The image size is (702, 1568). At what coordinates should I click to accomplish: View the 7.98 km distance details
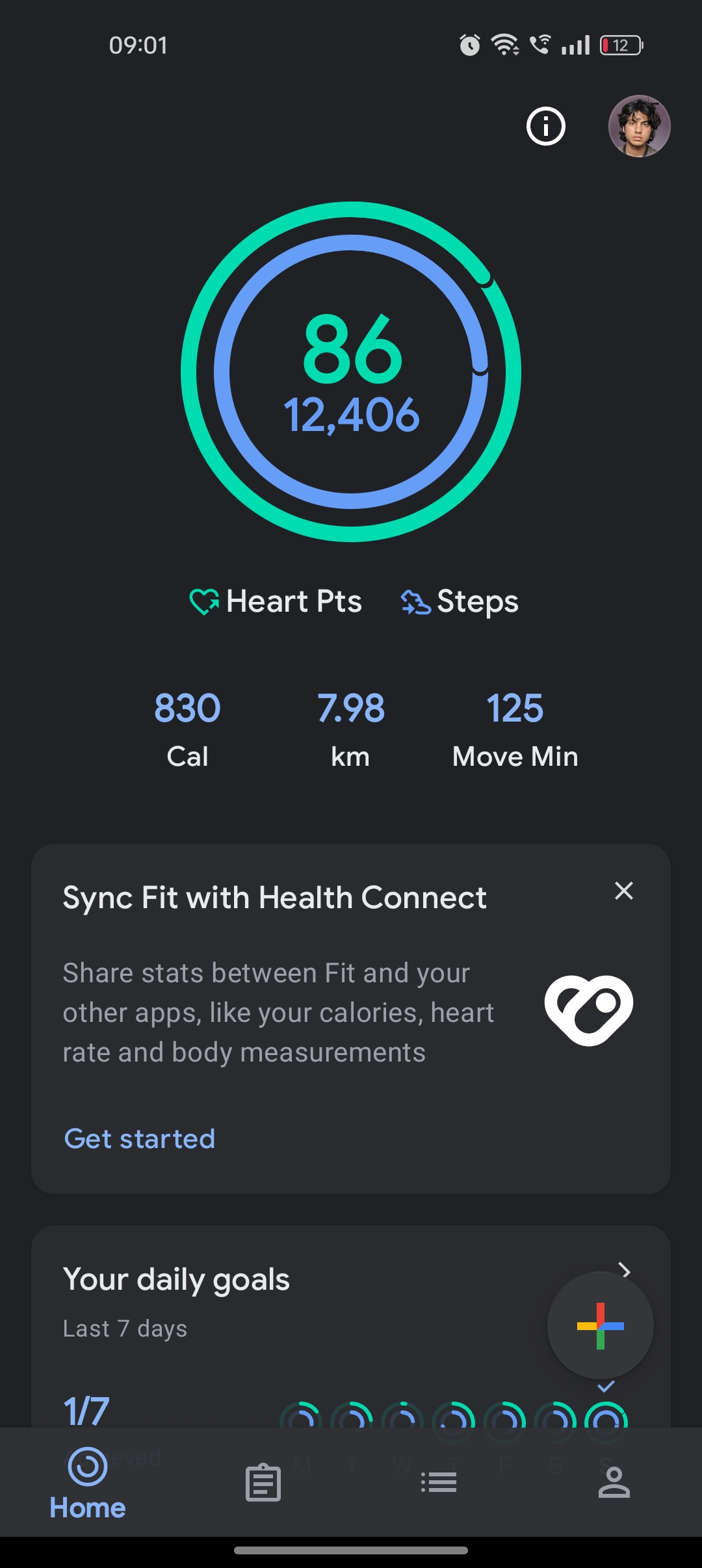(350, 728)
